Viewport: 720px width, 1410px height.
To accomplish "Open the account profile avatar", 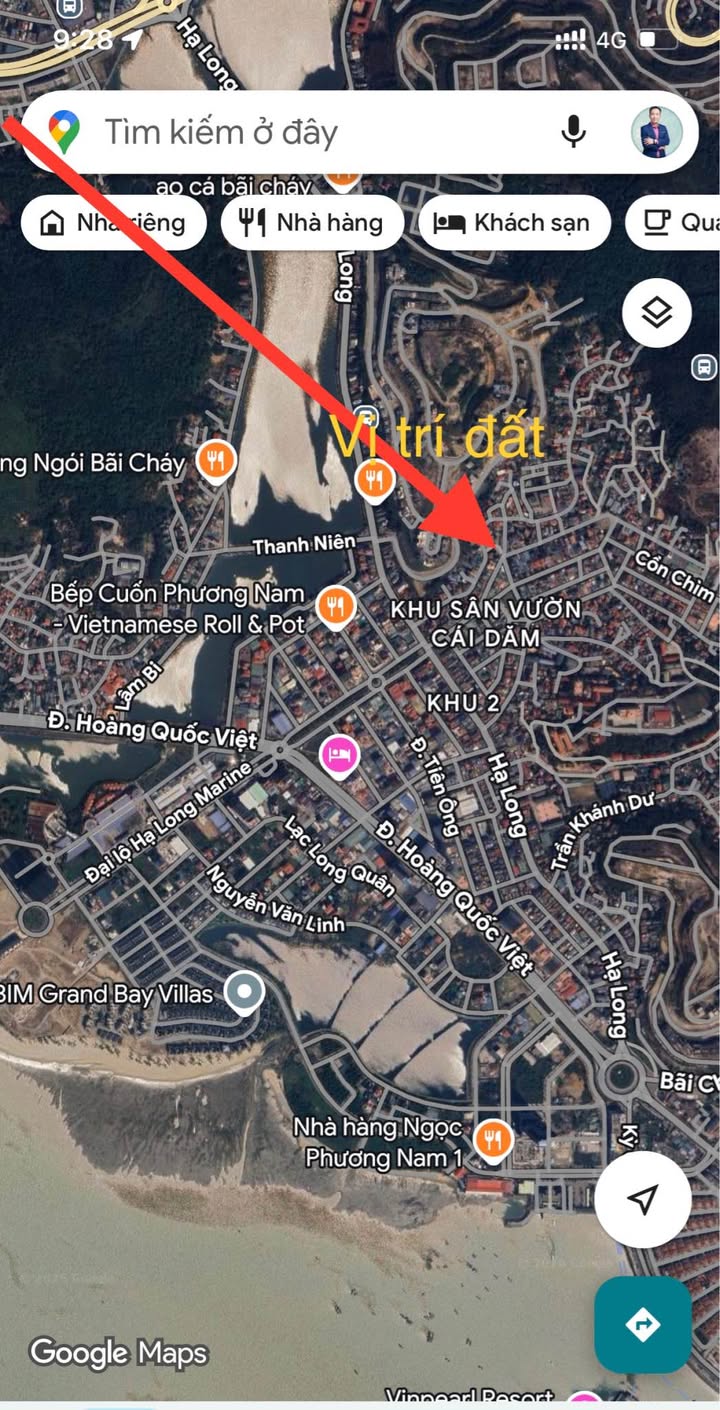I will pos(657,132).
